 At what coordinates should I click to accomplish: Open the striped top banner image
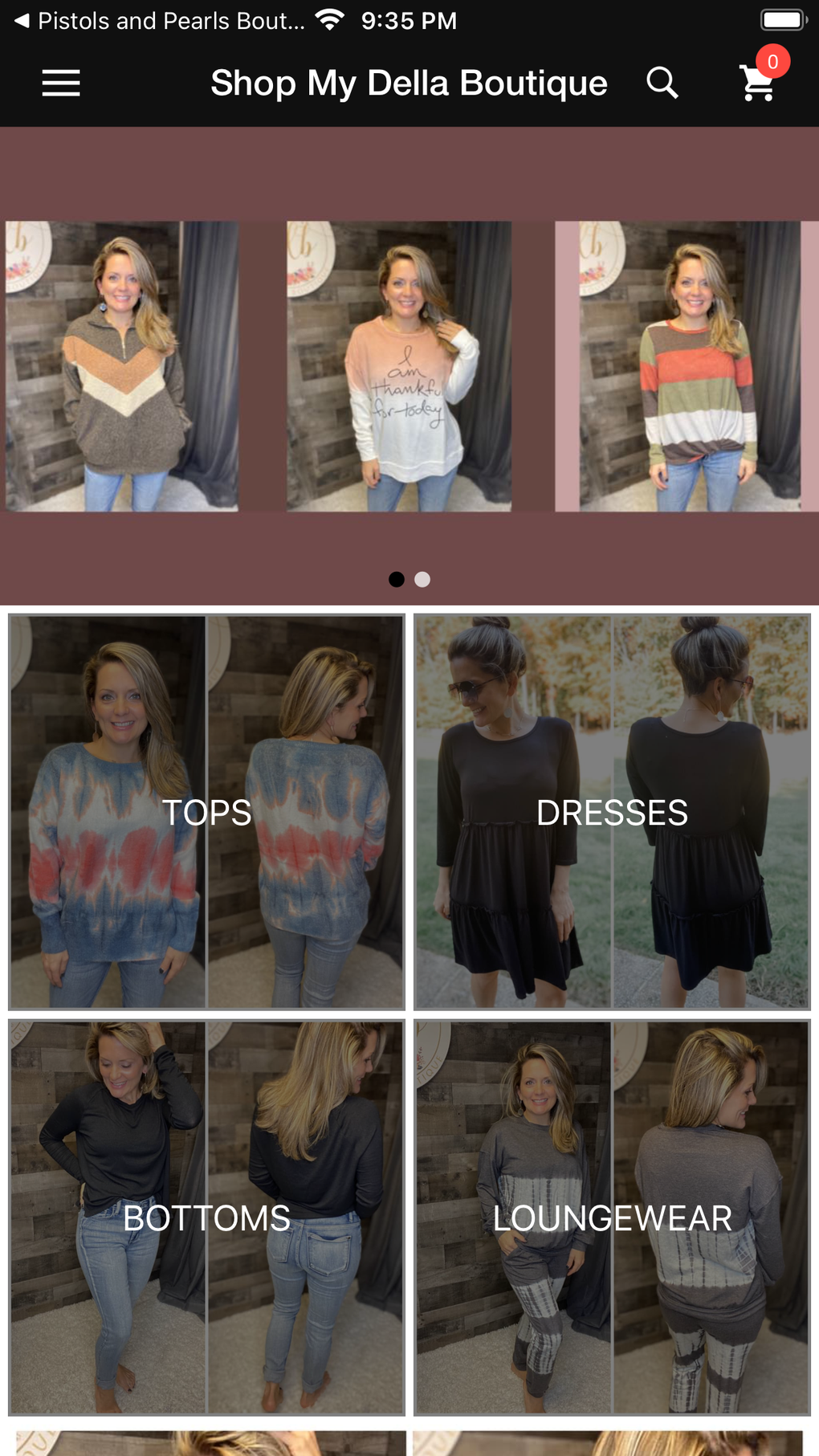point(689,366)
